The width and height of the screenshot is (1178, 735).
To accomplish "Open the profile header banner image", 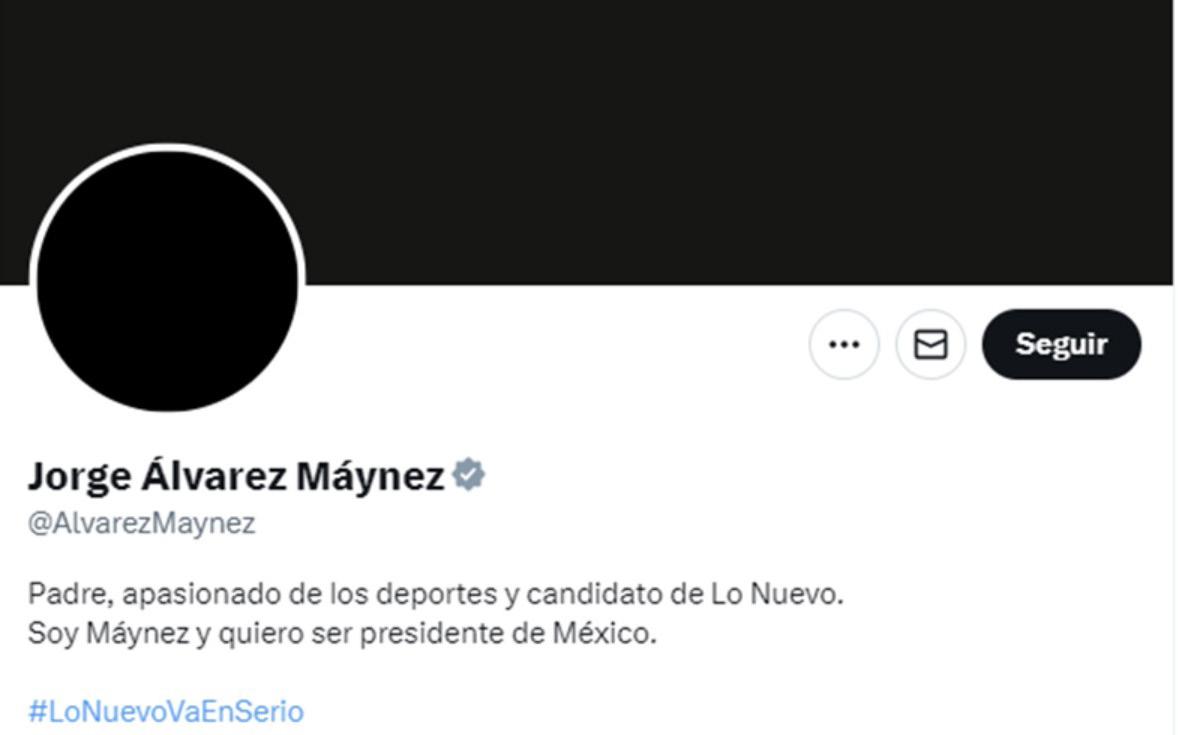I will click(700, 130).
